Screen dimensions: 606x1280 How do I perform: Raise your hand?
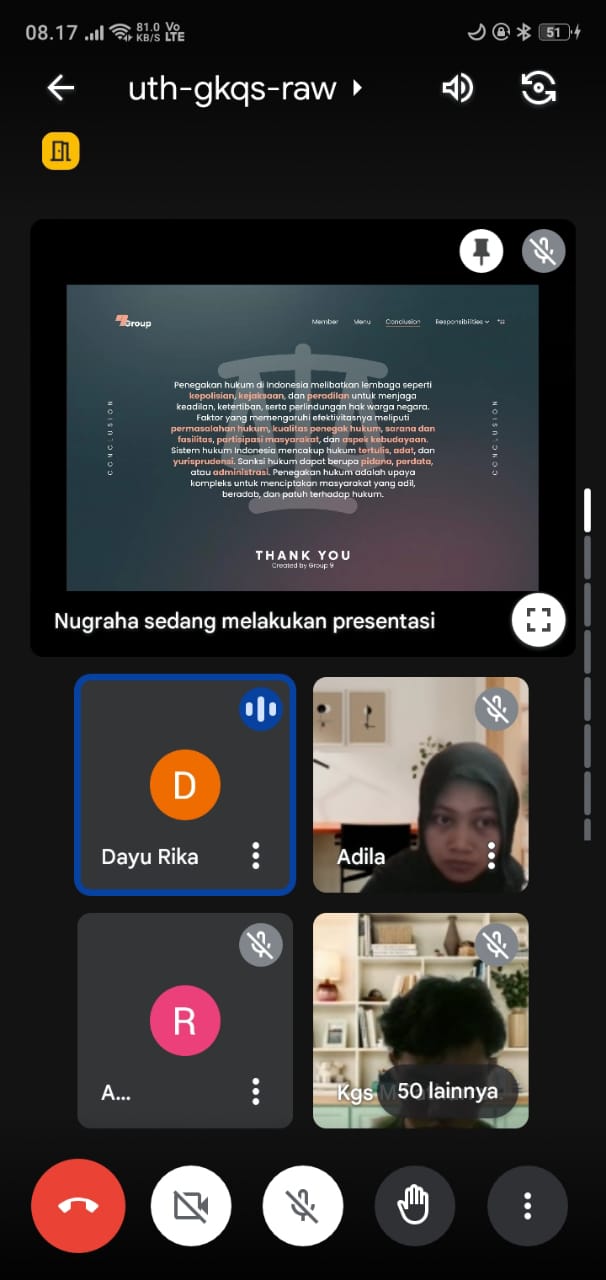(x=415, y=1206)
